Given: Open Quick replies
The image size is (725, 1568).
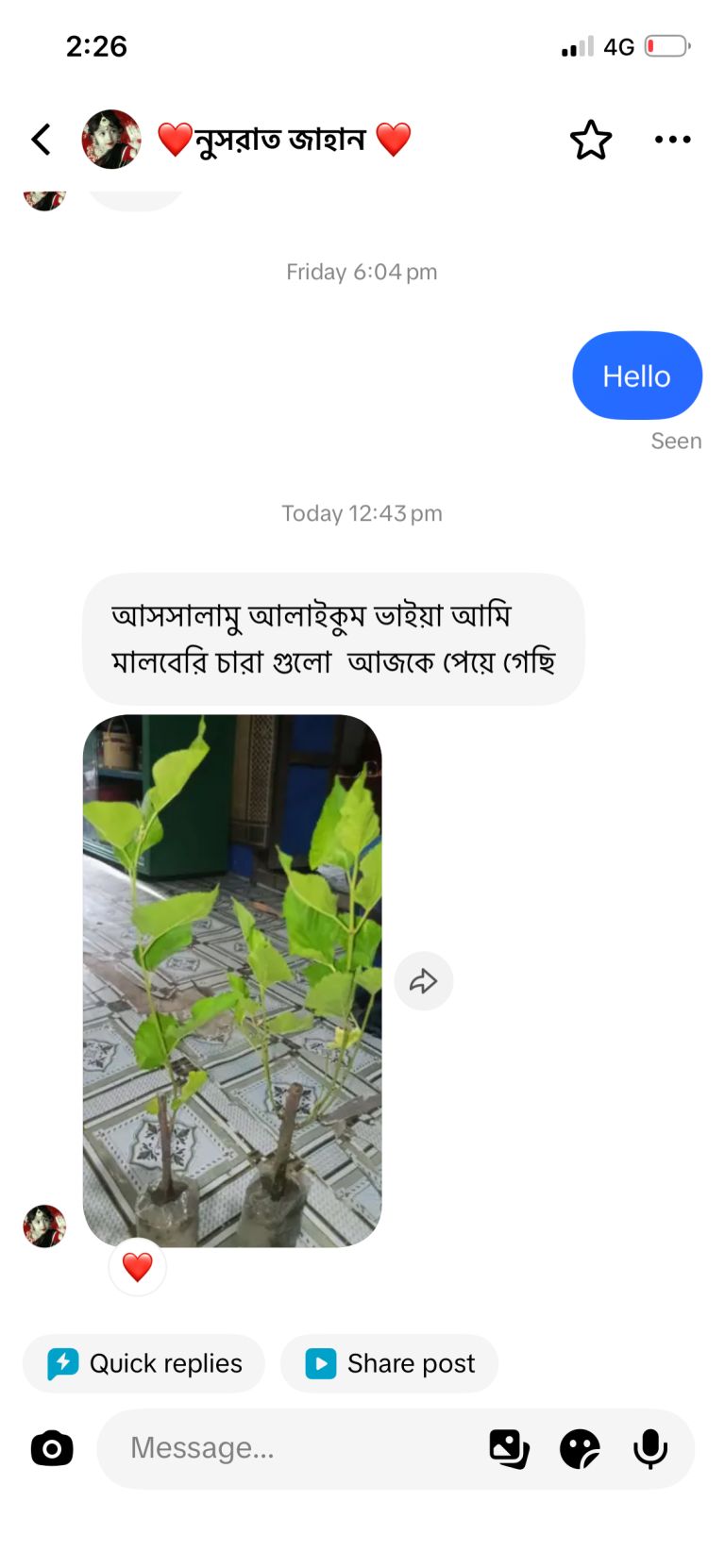Looking at the screenshot, I should coord(143,1363).
